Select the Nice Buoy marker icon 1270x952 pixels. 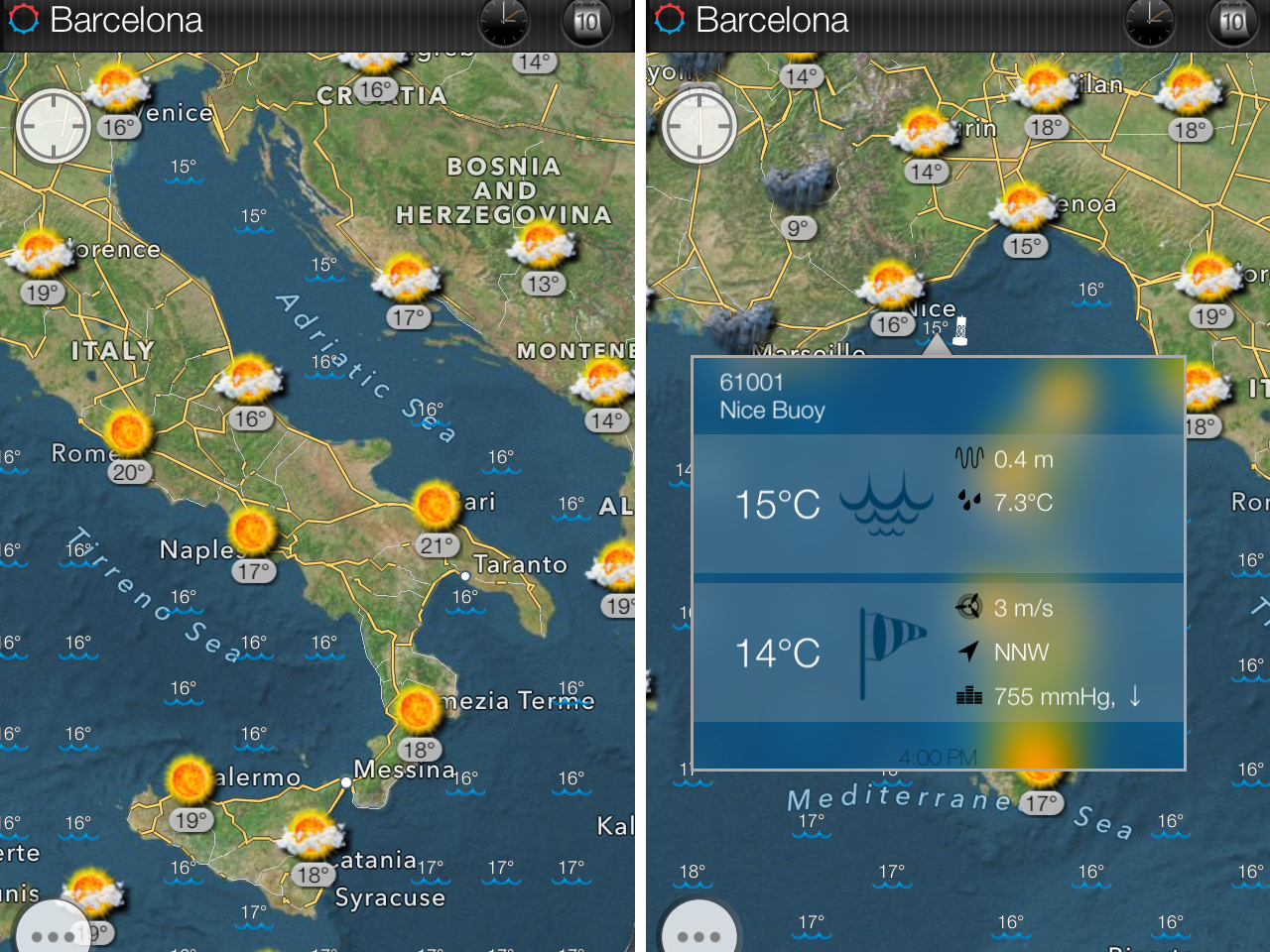coord(959,330)
